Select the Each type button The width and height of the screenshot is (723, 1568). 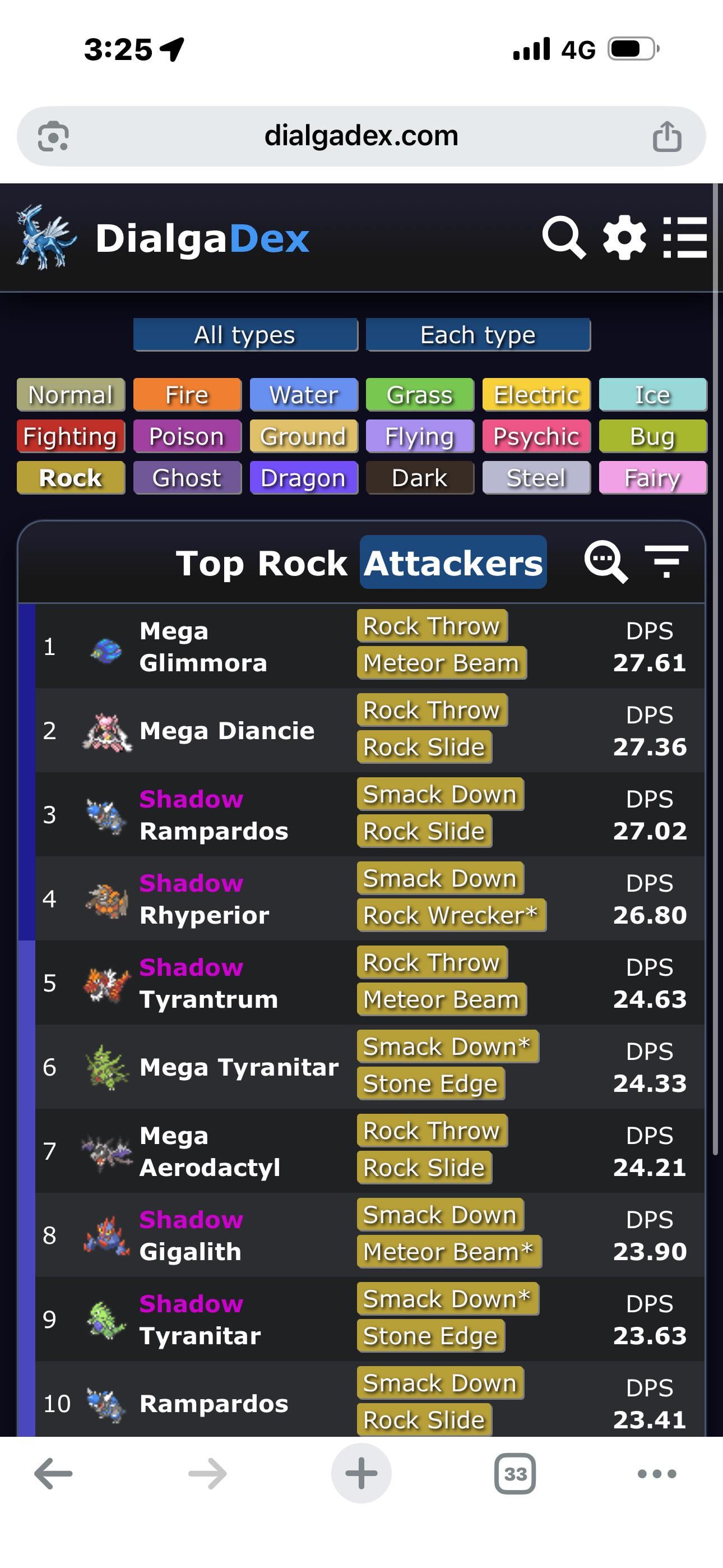478,335
